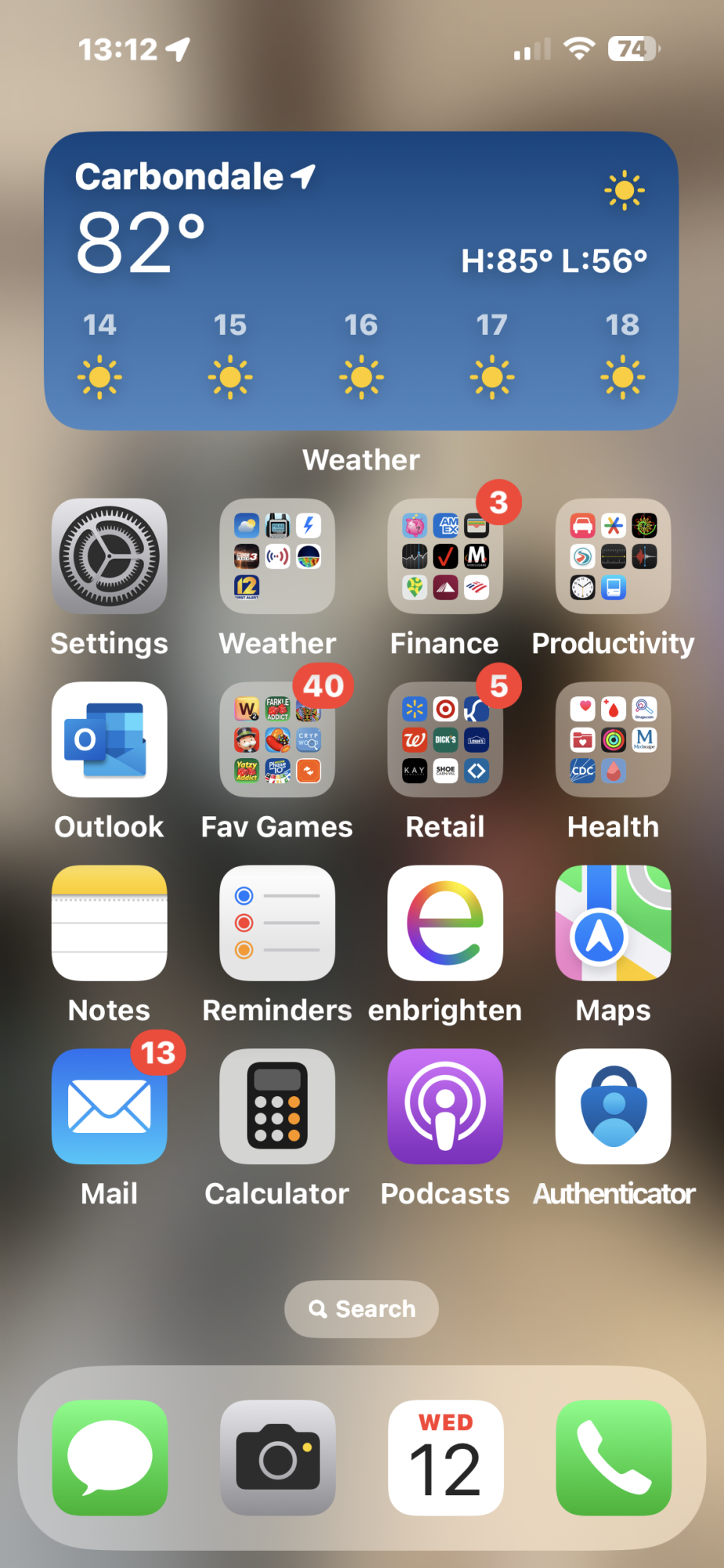Launch the enbrighten app
This screenshot has width=724, height=1568.
click(445, 923)
